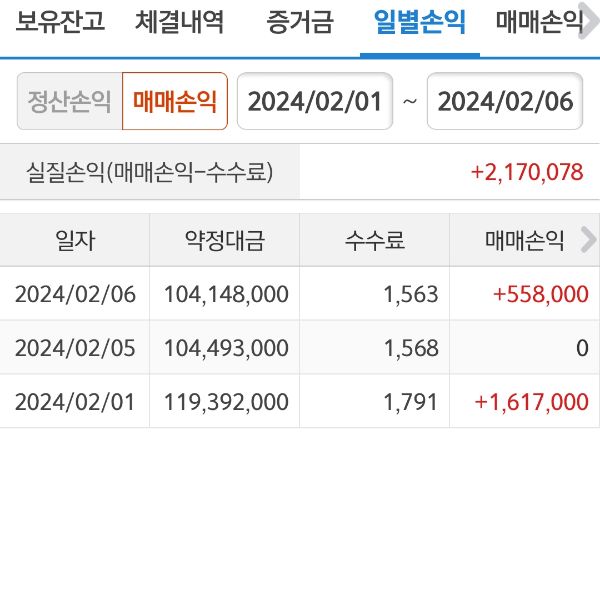Switch to the 매매손익 top tab
Screen dimensions: 600x600
(538, 22)
